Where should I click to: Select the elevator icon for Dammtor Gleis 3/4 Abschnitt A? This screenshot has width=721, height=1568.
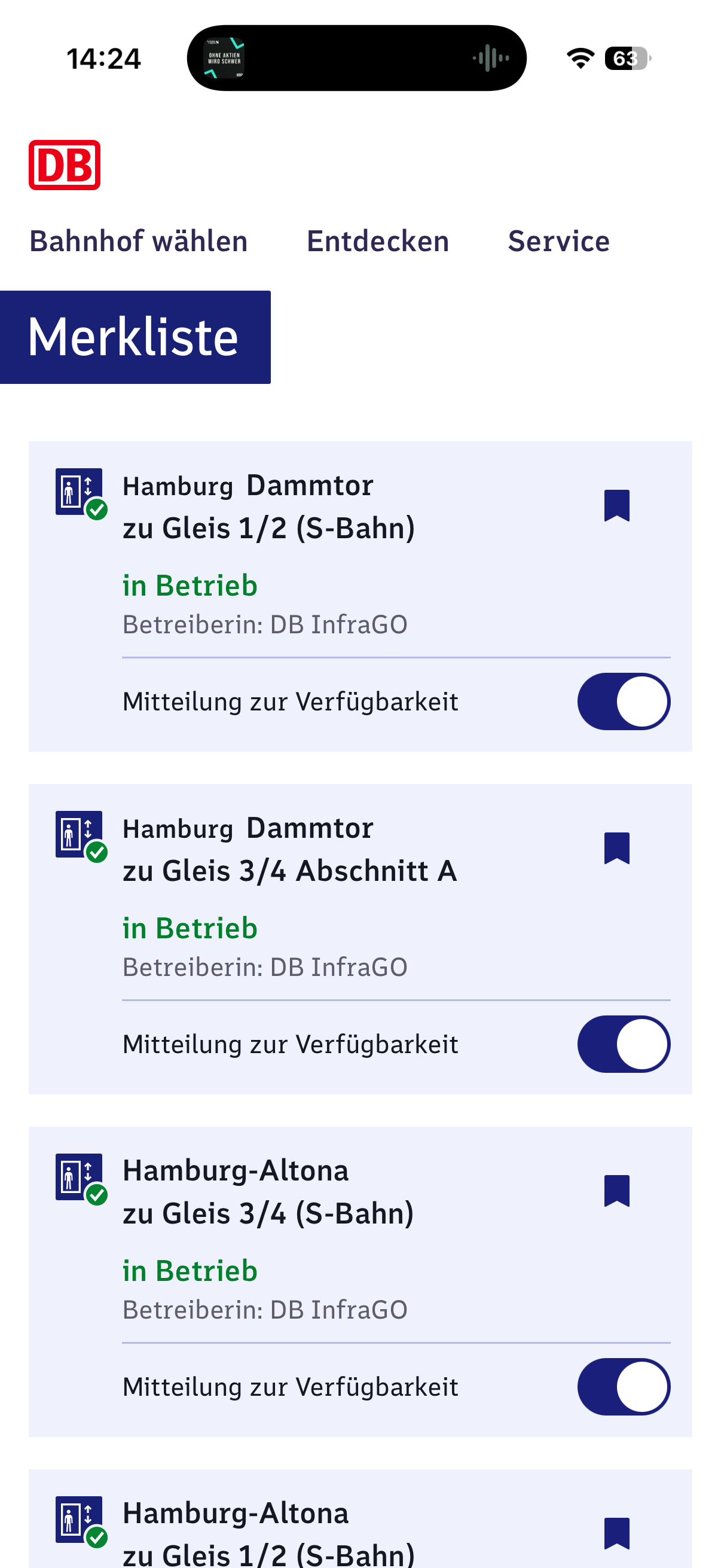[x=80, y=833]
